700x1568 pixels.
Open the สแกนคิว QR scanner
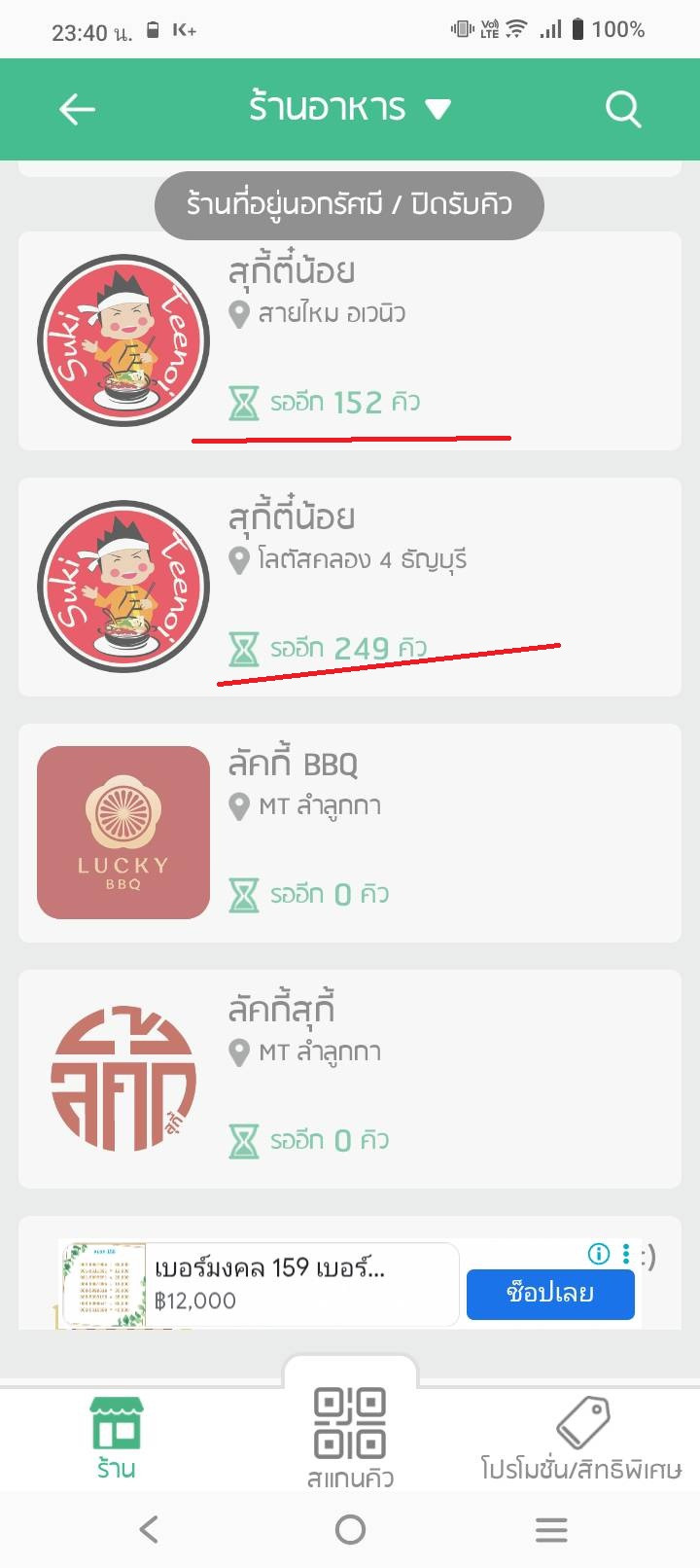(x=350, y=1435)
